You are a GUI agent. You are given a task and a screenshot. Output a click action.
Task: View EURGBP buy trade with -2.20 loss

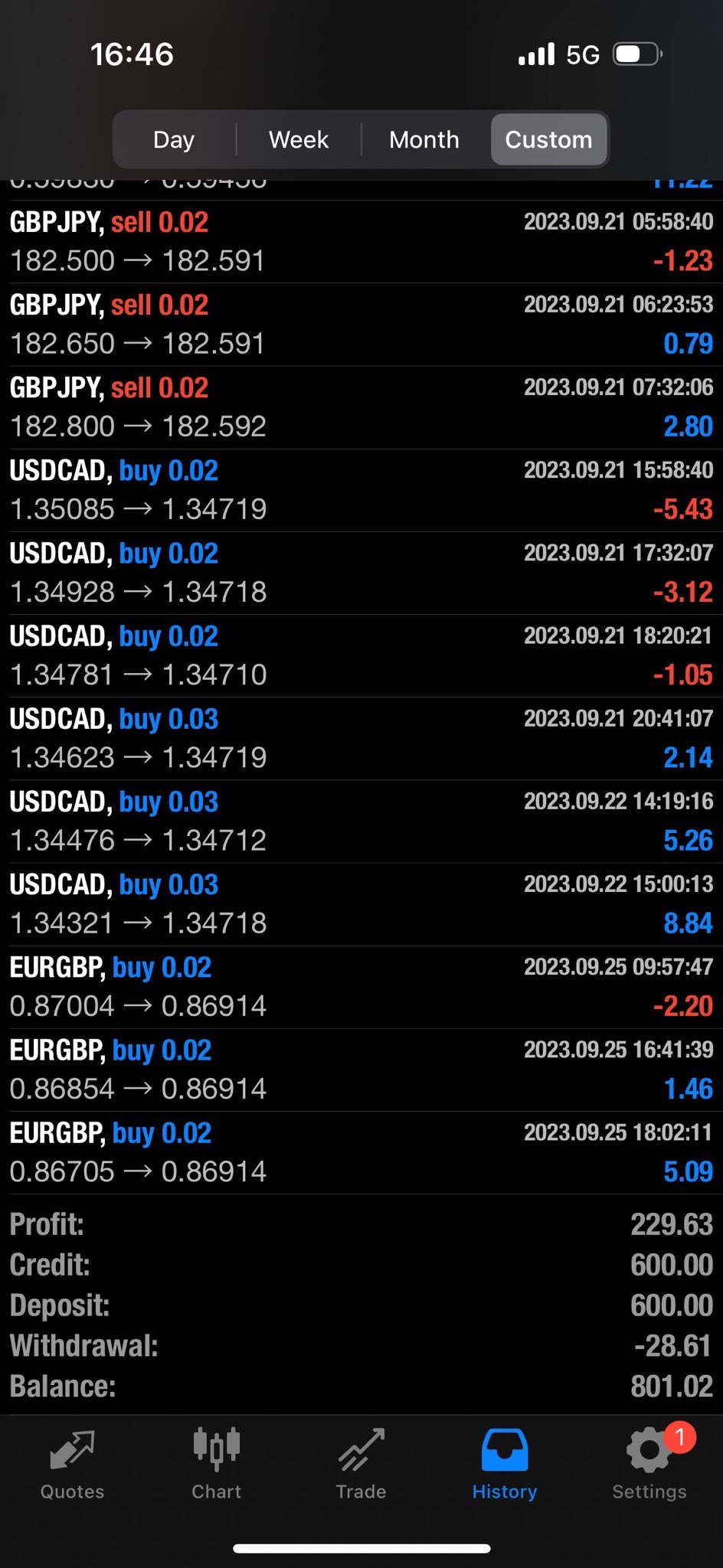[361, 986]
